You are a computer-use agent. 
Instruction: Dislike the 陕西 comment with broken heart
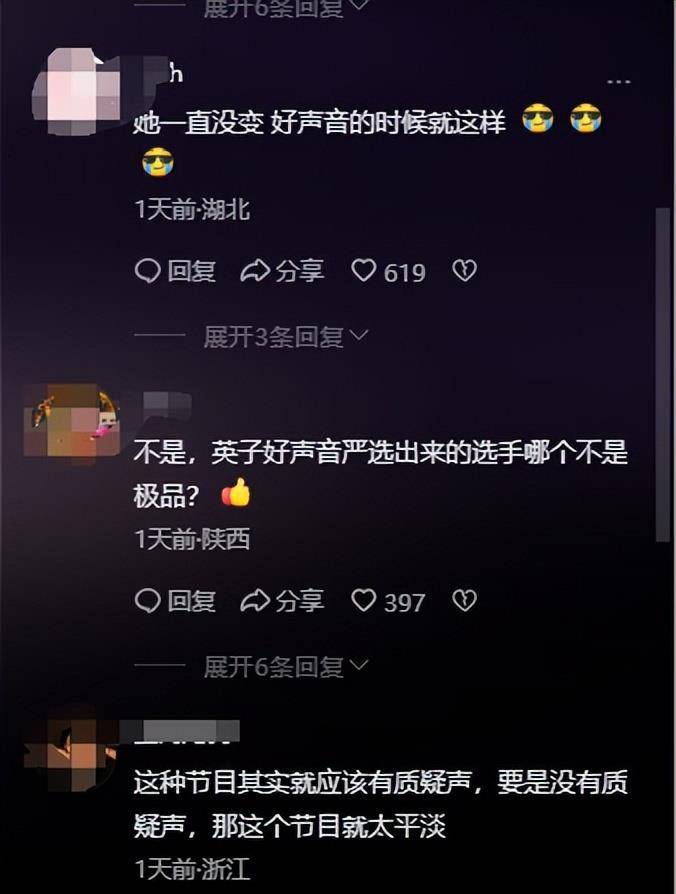click(x=464, y=601)
